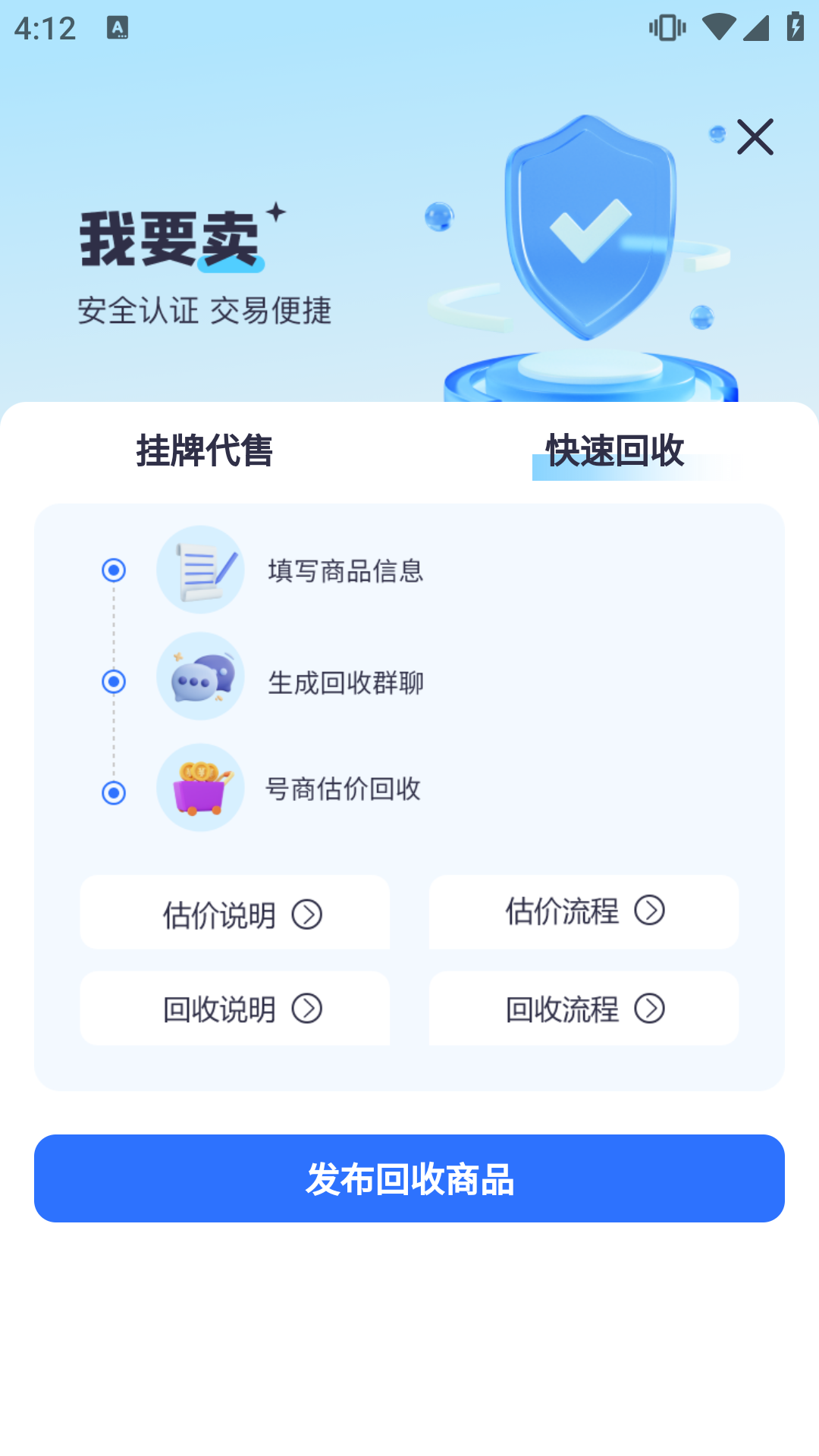This screenshot has width=819, height=1456.
Task: Switch to the 快速回收 tab
Action: coord(614,450)
